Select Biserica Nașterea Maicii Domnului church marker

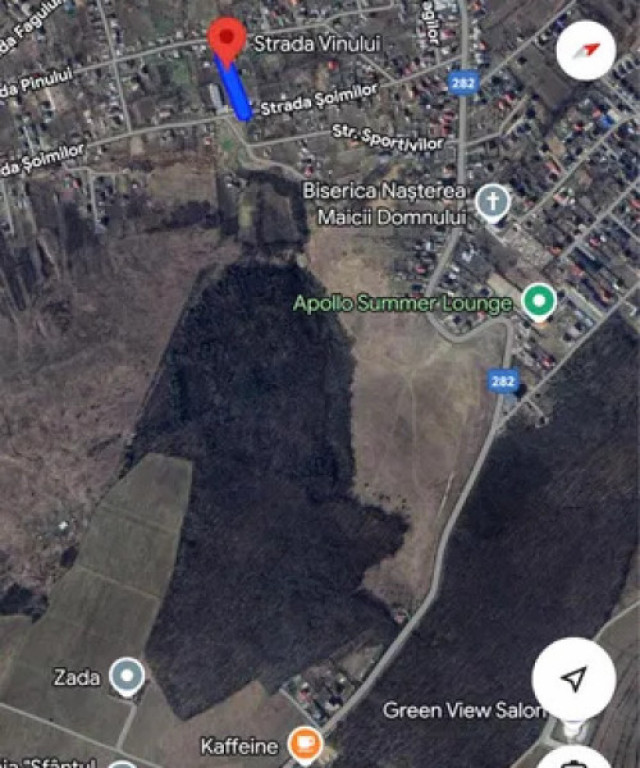(x=492, y=203)
